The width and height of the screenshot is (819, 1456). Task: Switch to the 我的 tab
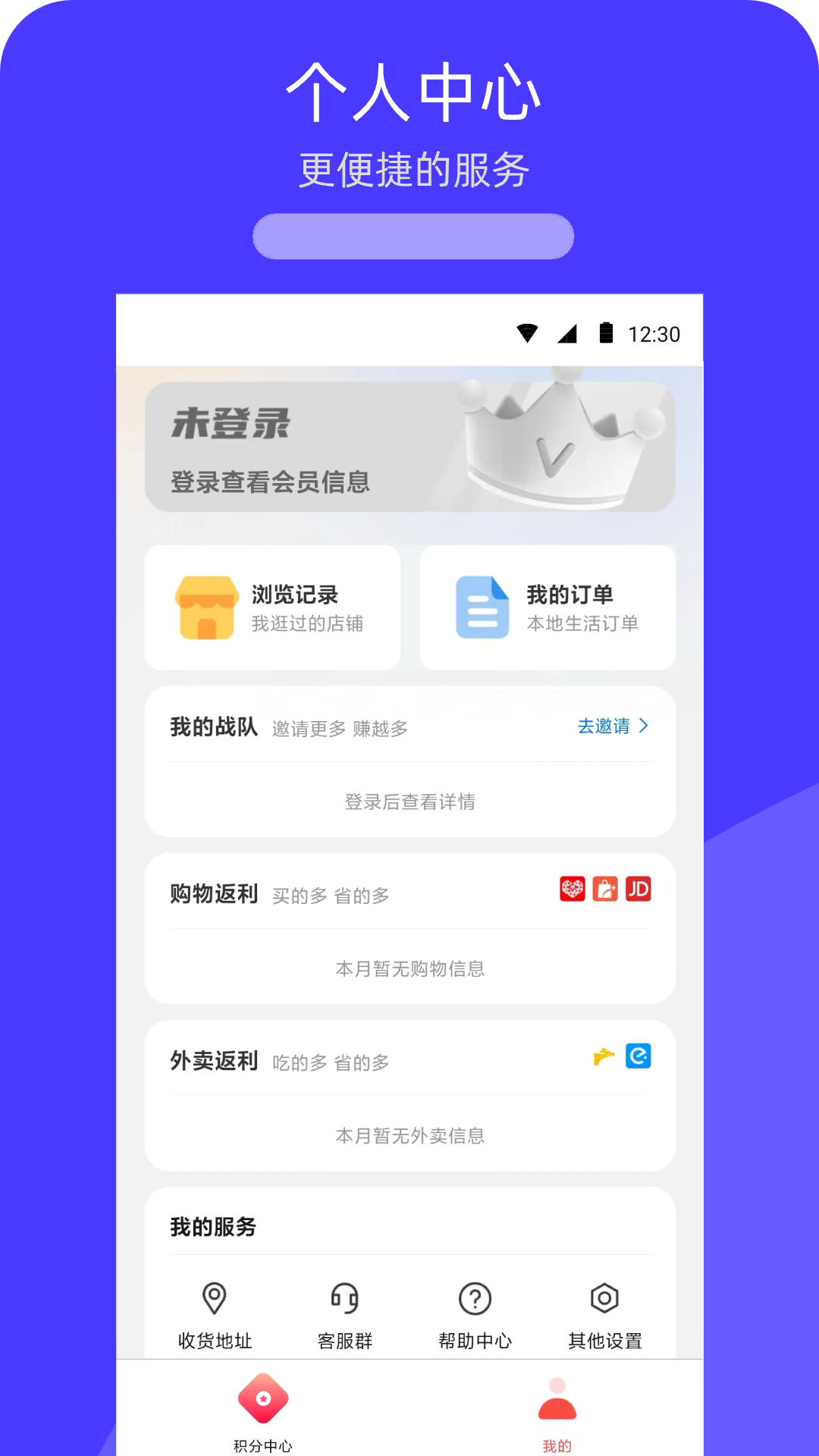click(x=557, y=1416)
